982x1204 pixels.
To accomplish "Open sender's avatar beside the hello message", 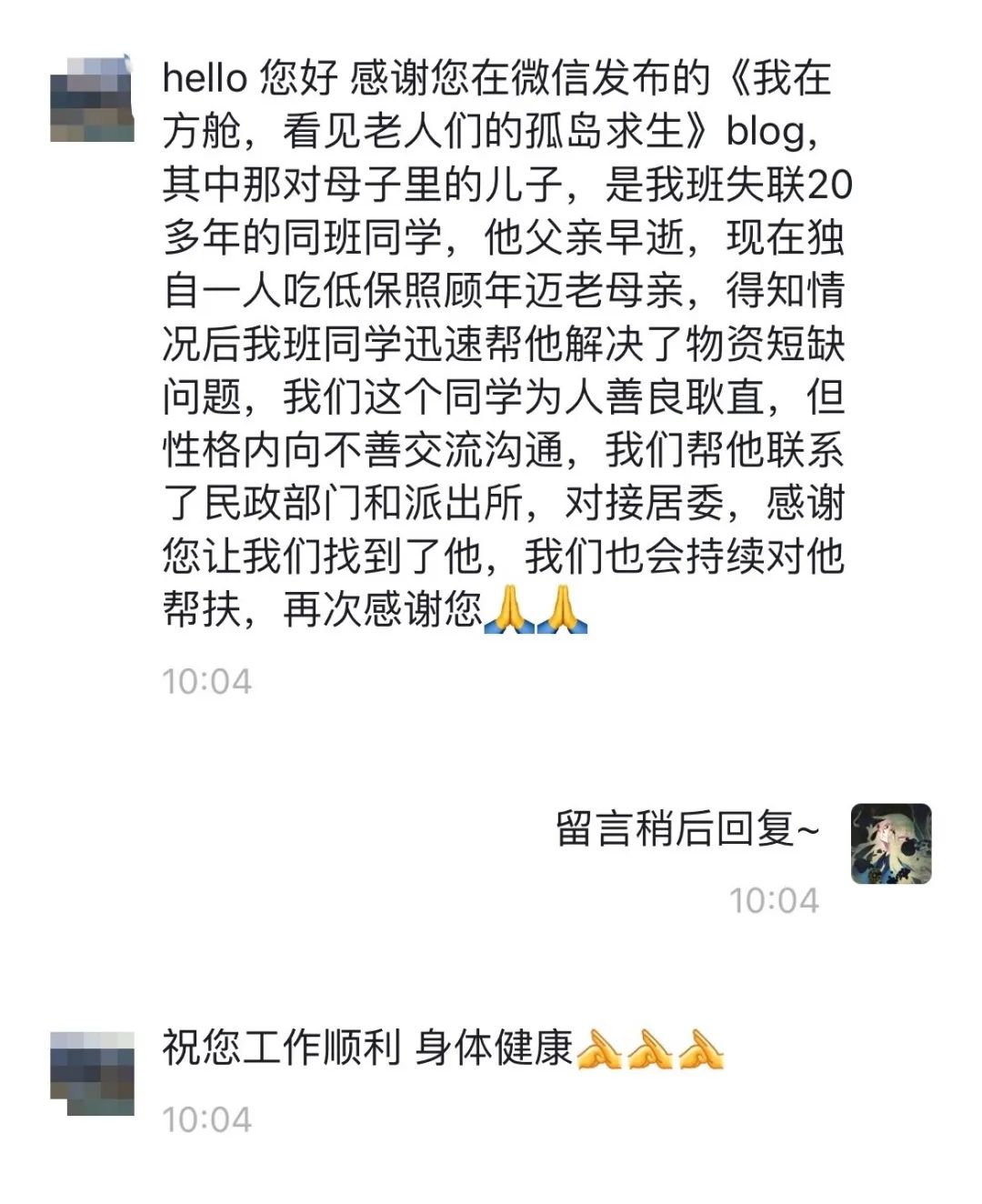I will click(92, 99).
